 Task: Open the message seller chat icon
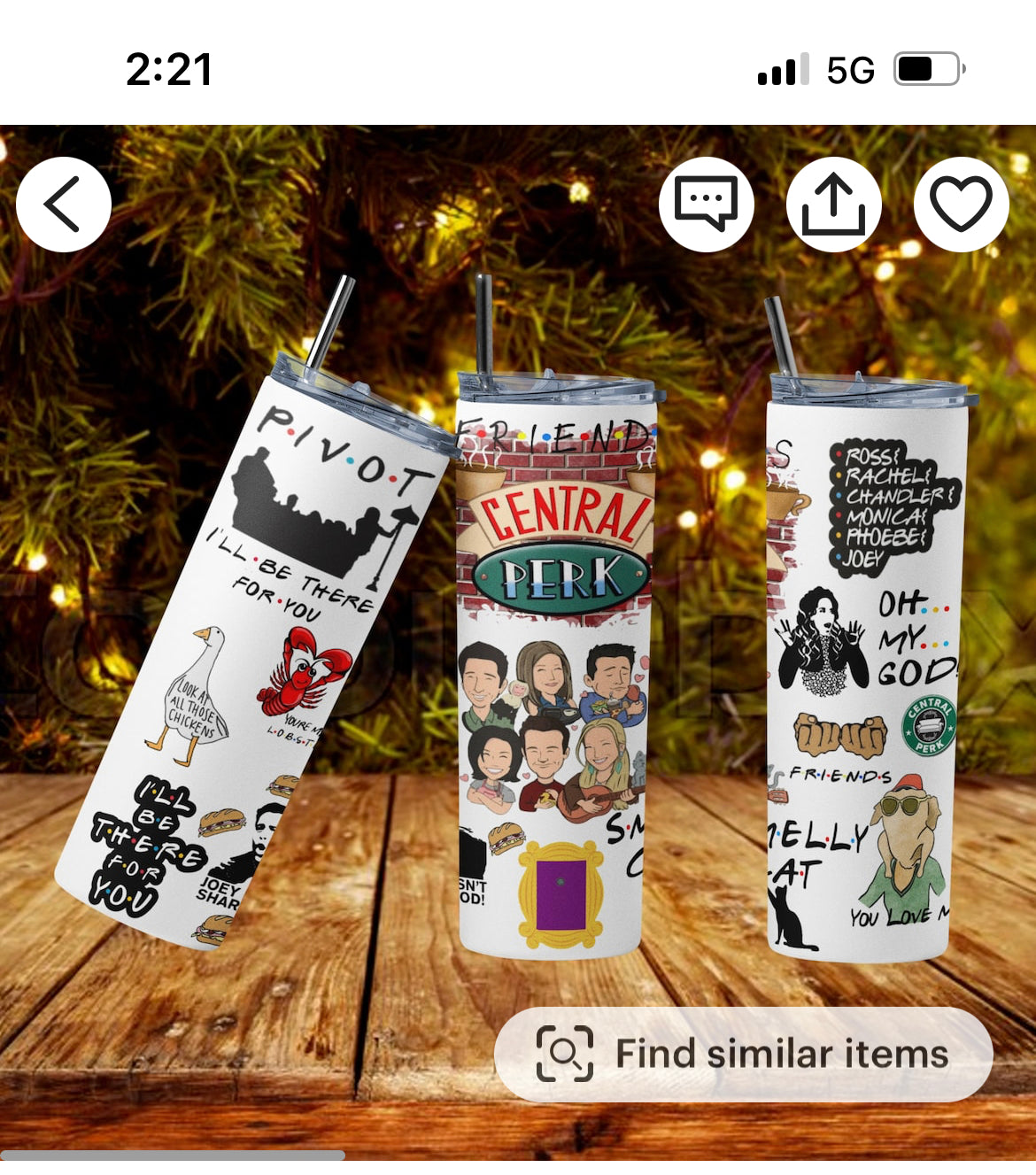(706, 205)
